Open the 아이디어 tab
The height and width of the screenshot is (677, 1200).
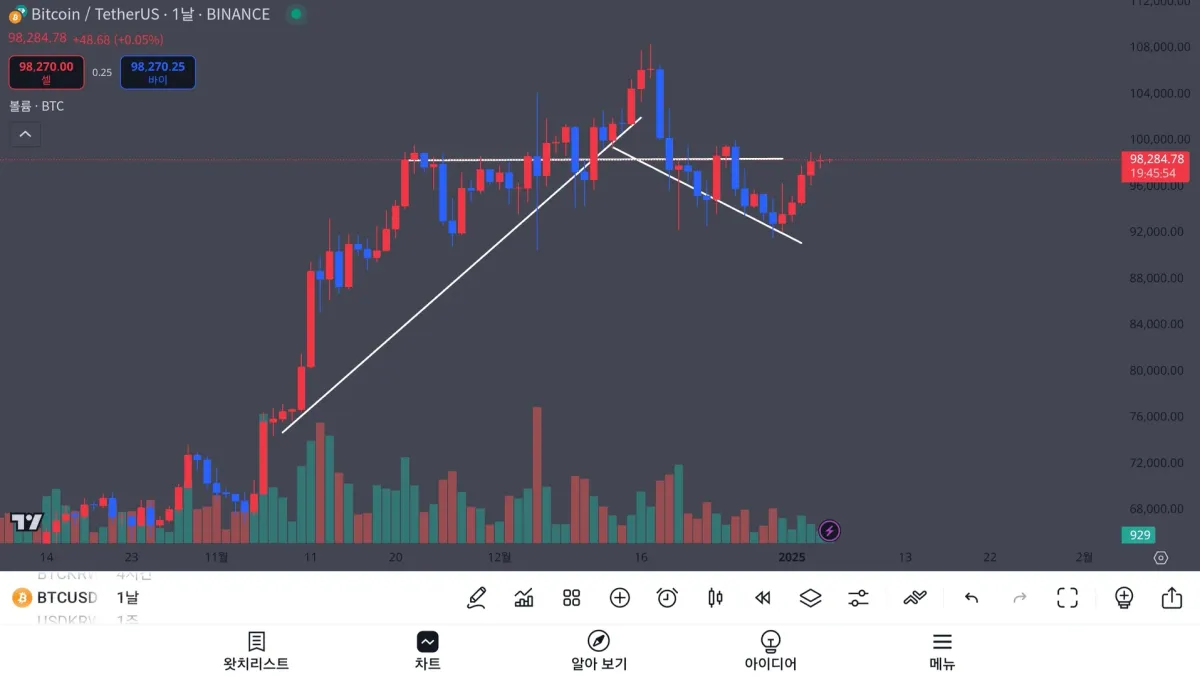pyautogui.click(x=770, y=650)
